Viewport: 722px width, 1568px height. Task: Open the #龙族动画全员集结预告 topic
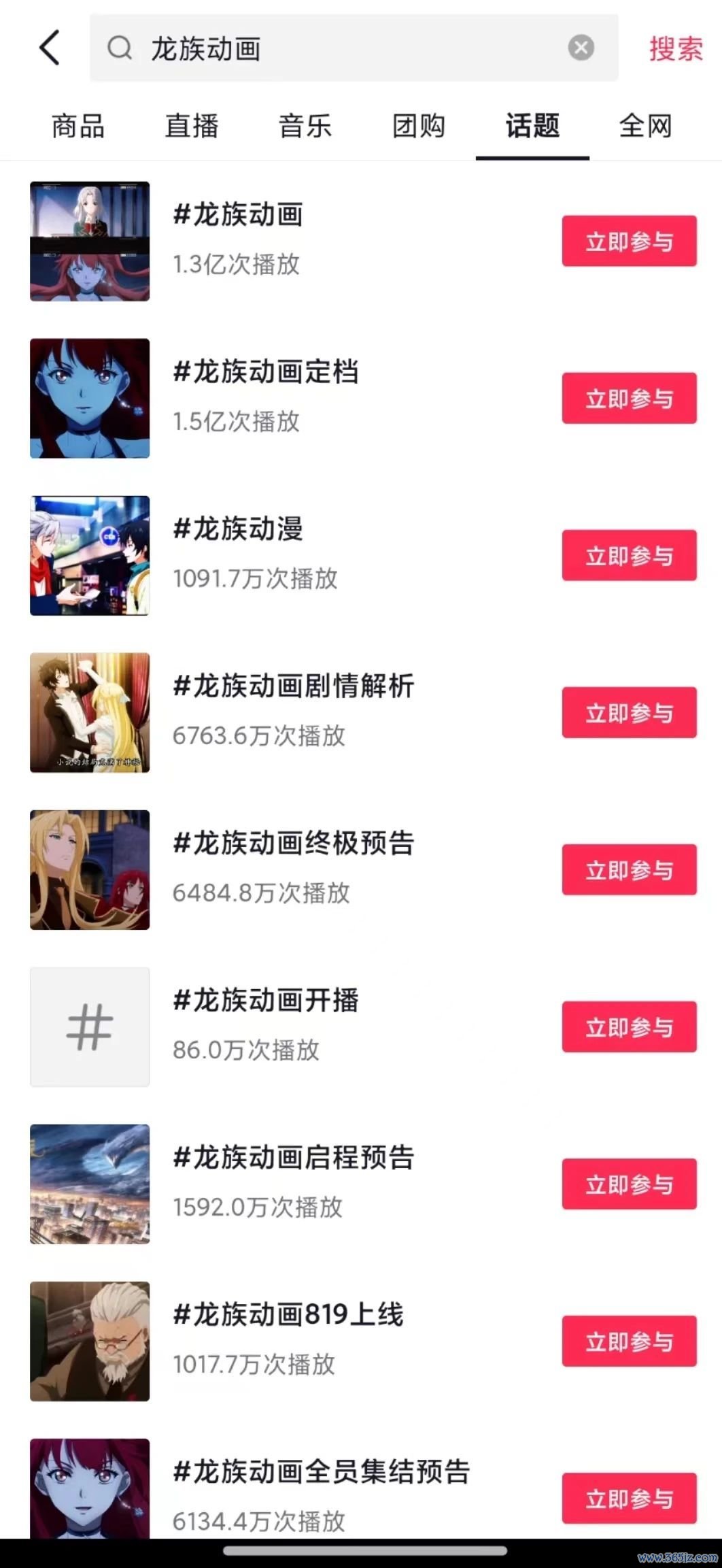tap(322, 1472)
